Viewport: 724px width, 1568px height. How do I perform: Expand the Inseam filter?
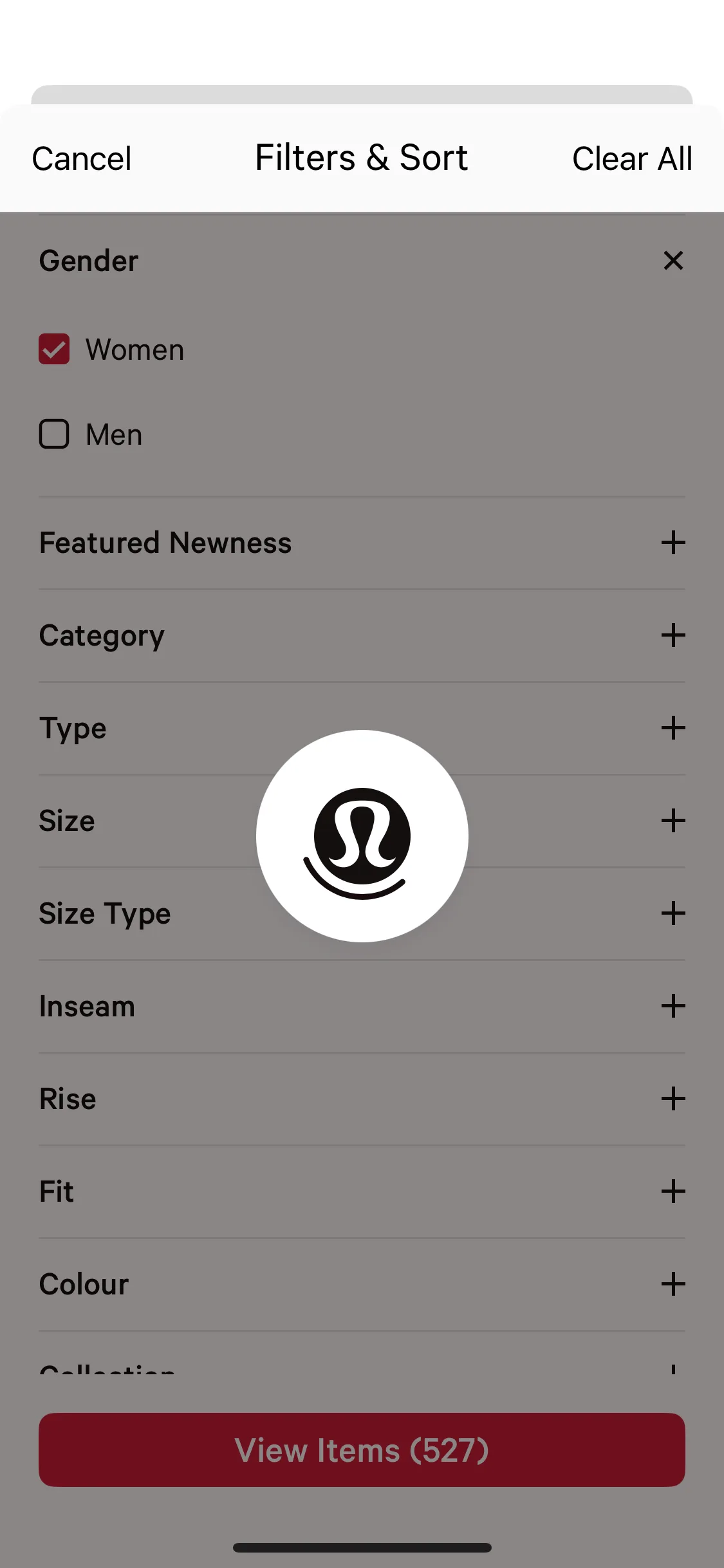click(x=673, y=1006)
